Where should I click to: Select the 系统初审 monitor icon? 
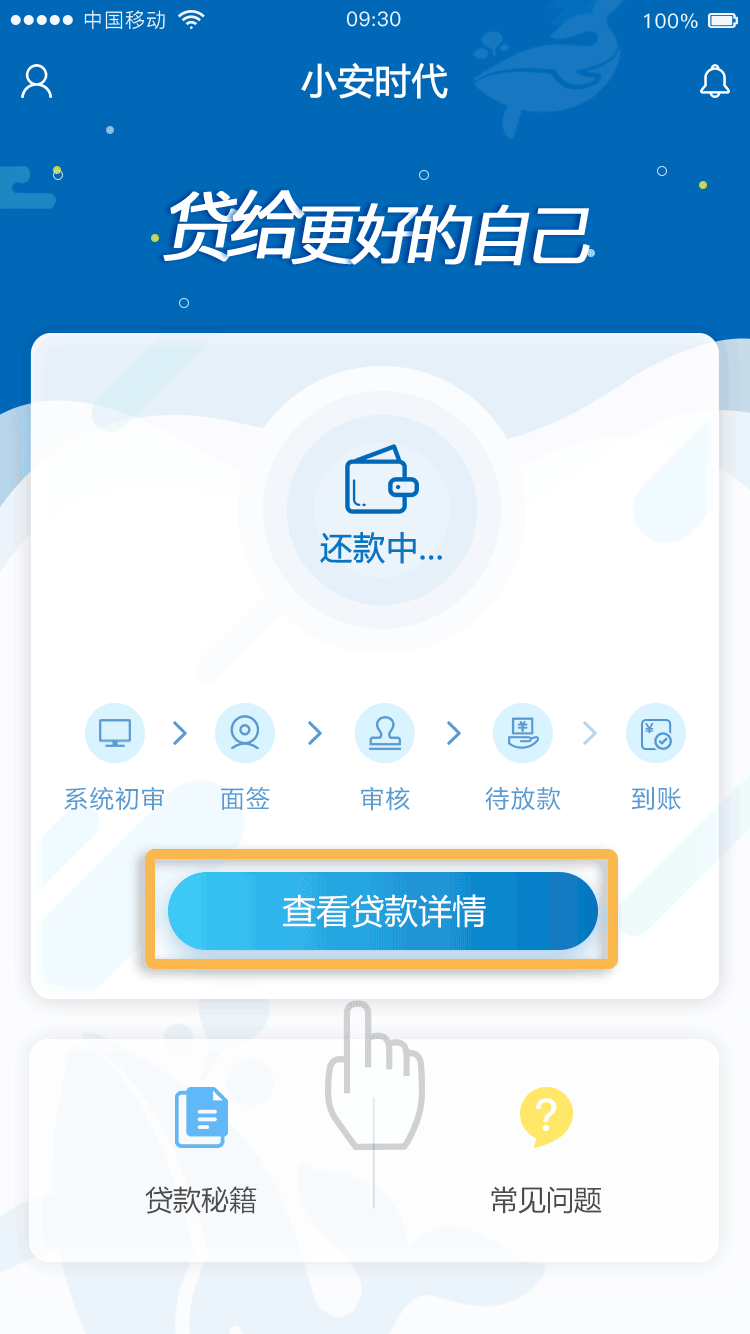114,732
